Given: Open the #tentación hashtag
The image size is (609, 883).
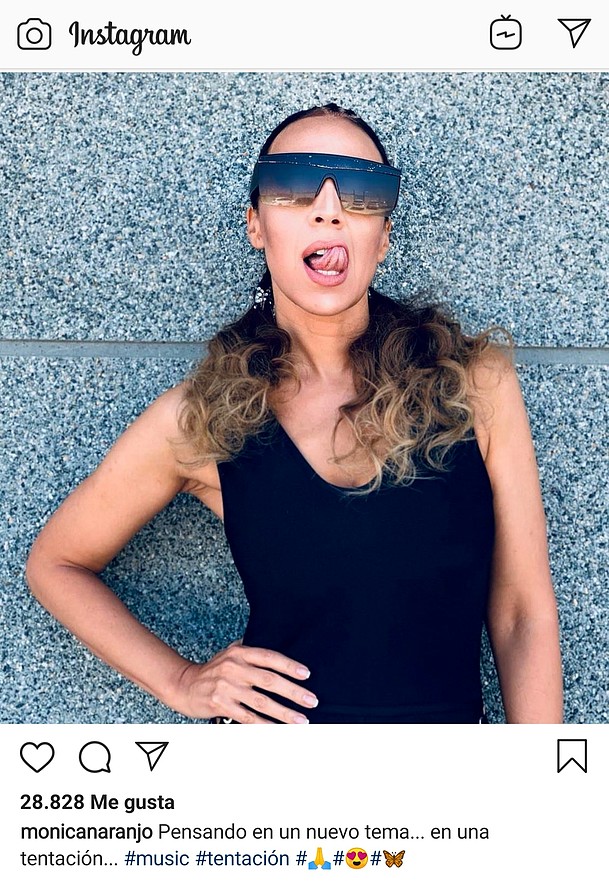Looking at the screenshot, I should 241,859.
